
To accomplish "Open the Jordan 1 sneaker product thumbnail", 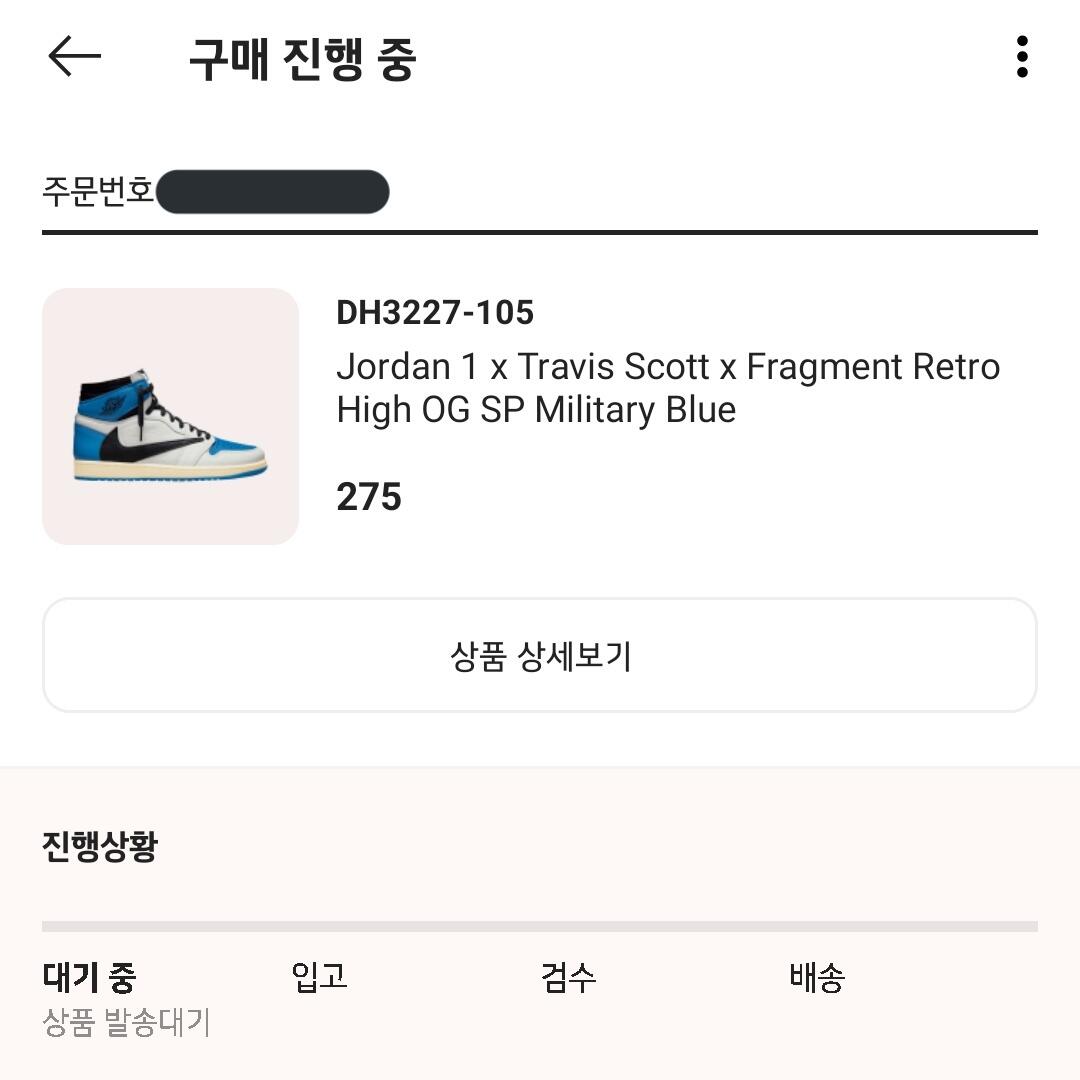I will pos(170,417).
